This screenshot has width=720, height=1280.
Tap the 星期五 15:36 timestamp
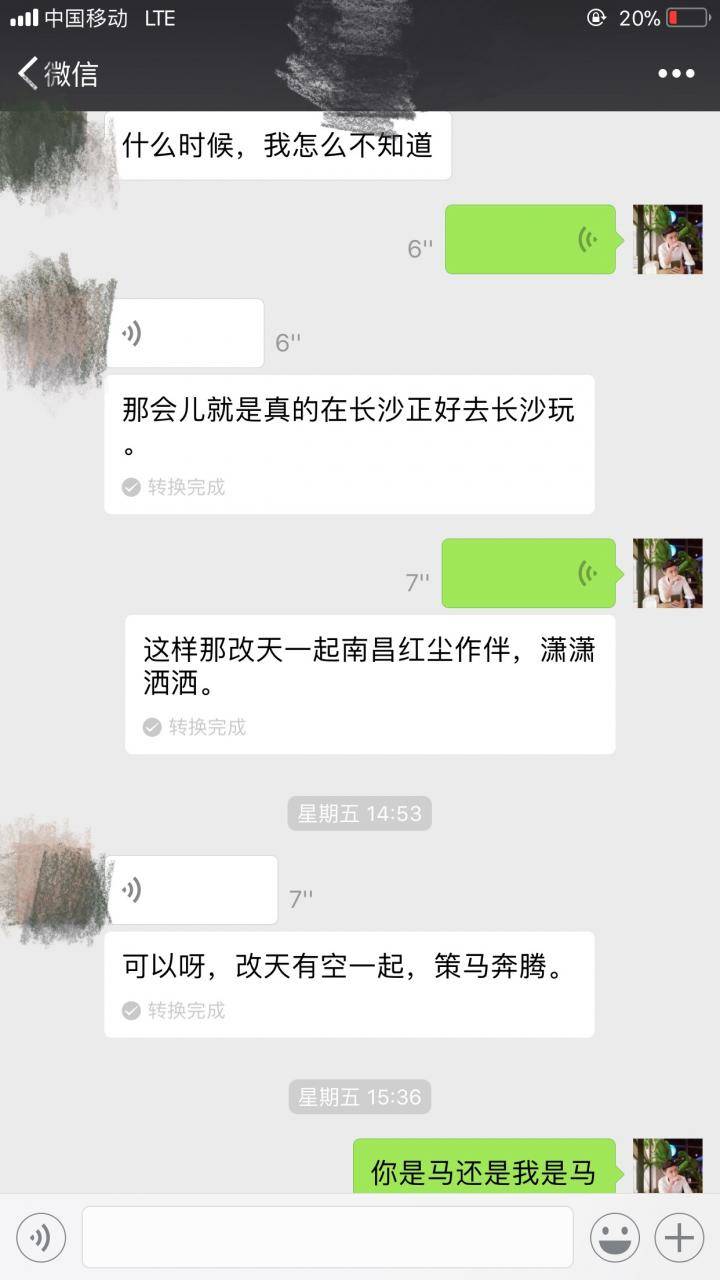[359, 1096]
